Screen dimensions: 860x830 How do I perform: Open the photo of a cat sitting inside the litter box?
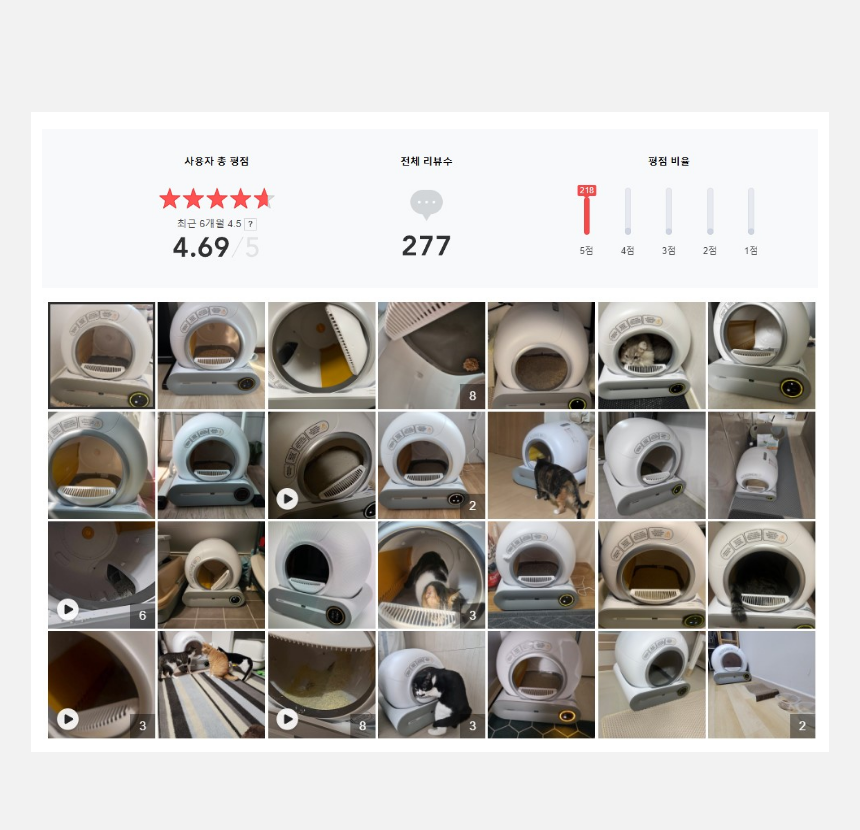[x=651, y=355]
